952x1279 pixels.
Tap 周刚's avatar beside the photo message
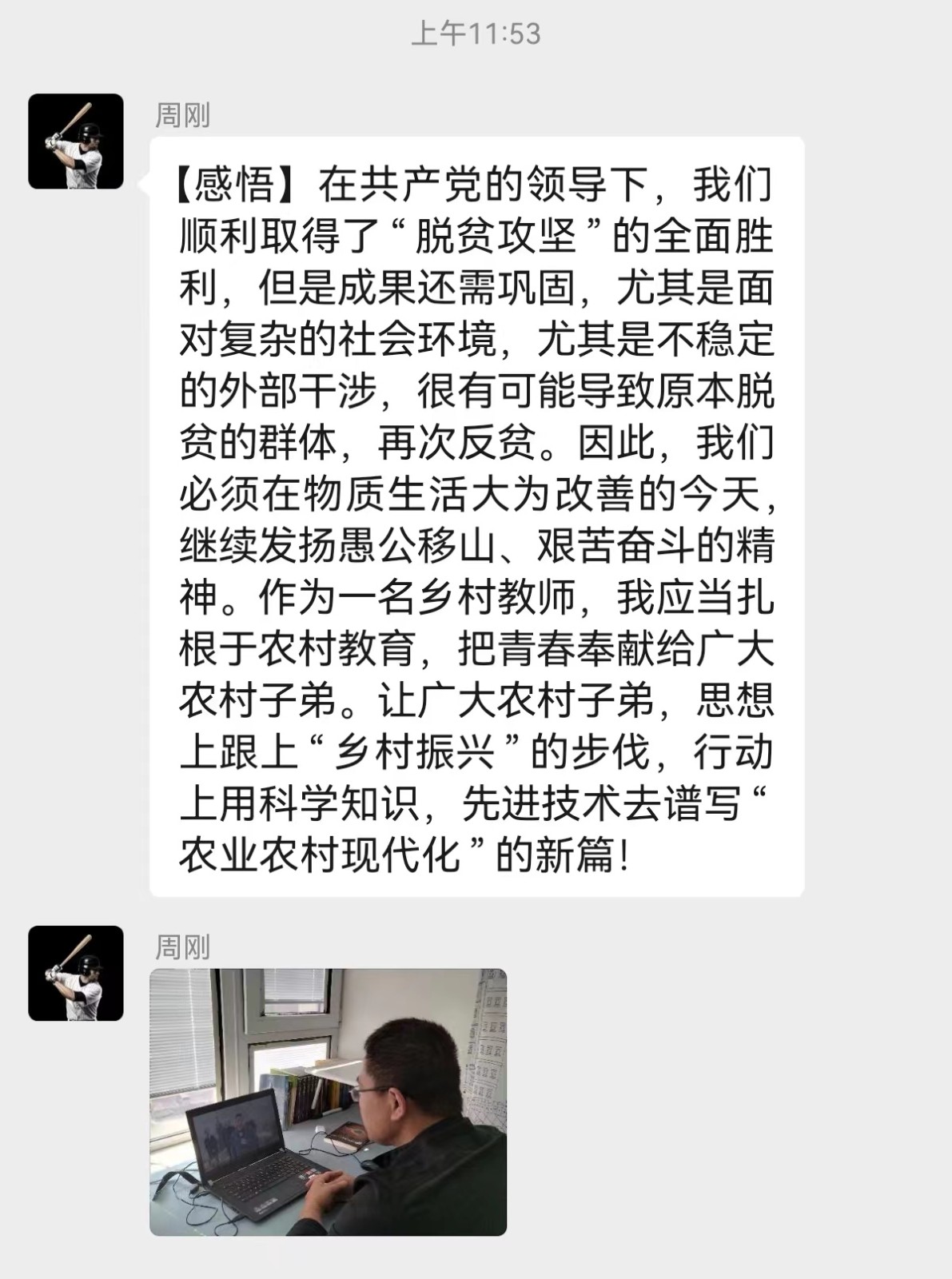(x=76, y=973)
